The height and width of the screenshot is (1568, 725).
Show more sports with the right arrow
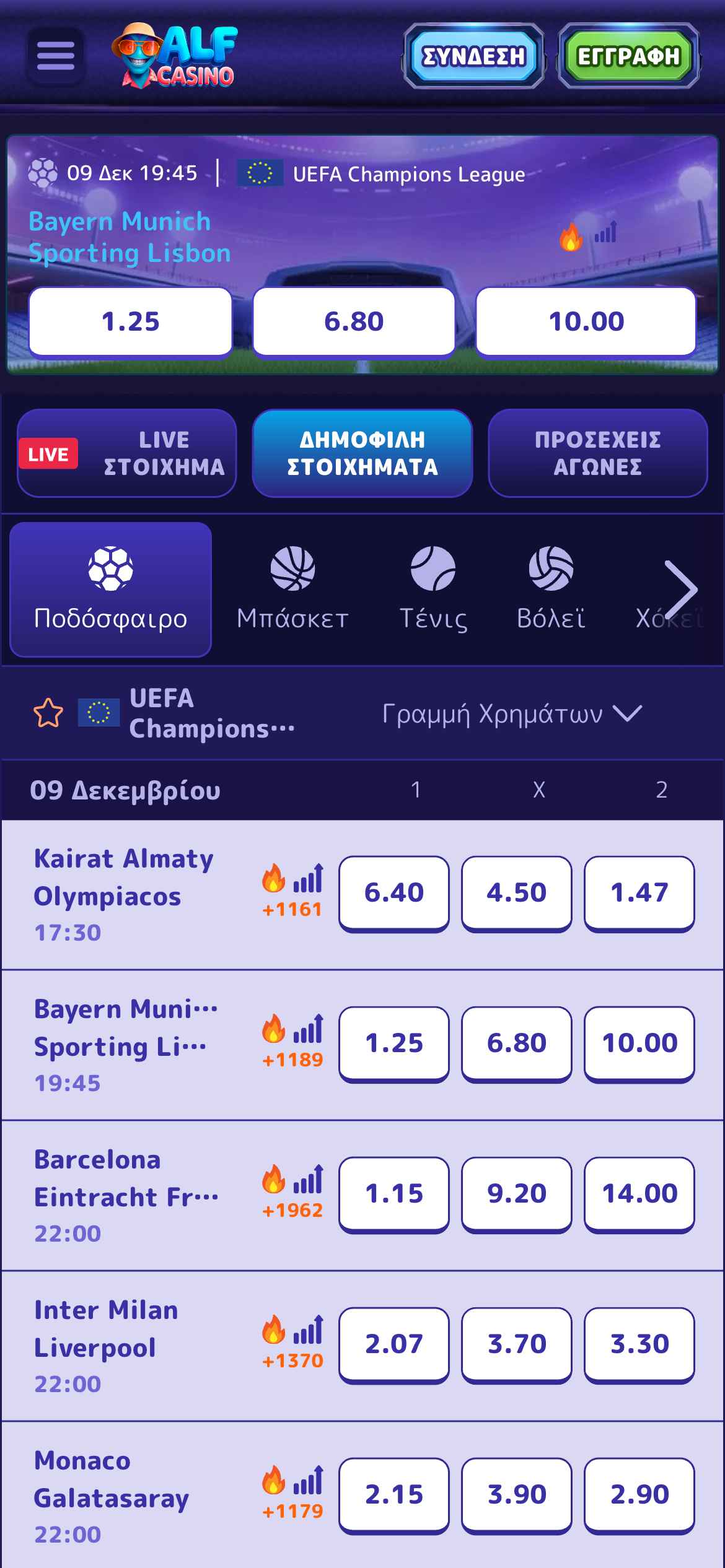point(680,590)
